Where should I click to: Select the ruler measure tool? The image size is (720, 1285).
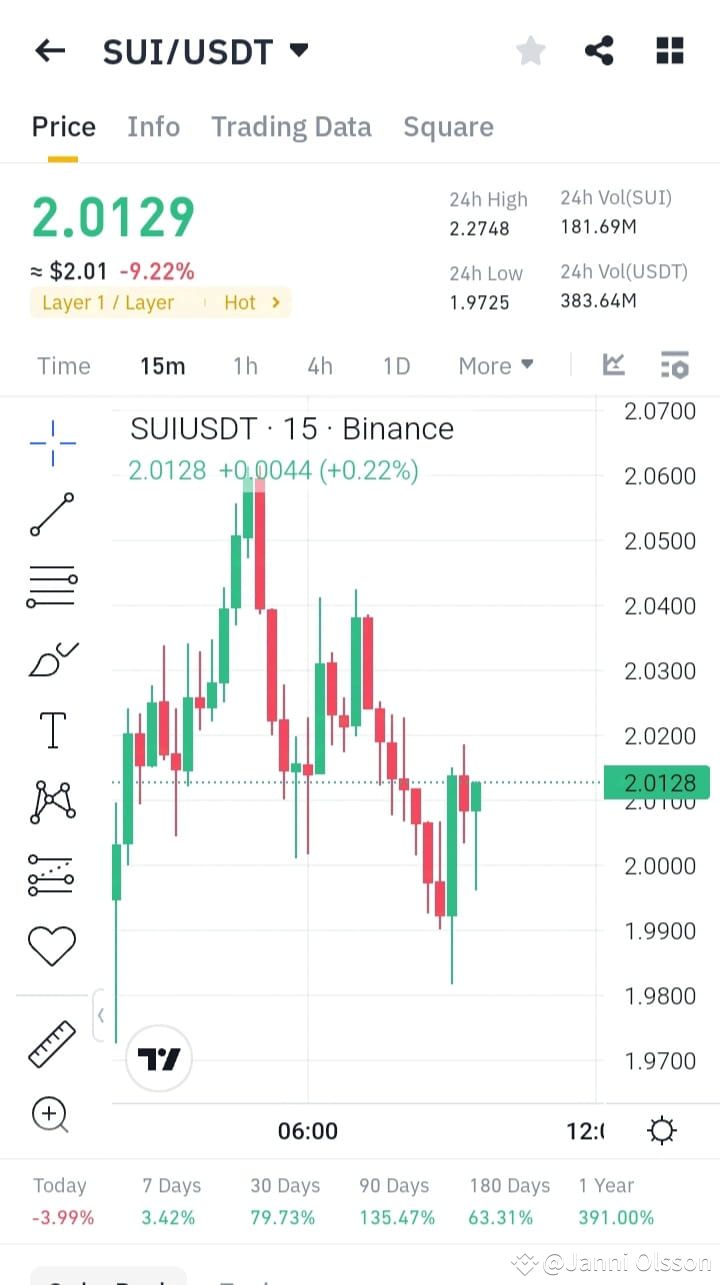52,1042
